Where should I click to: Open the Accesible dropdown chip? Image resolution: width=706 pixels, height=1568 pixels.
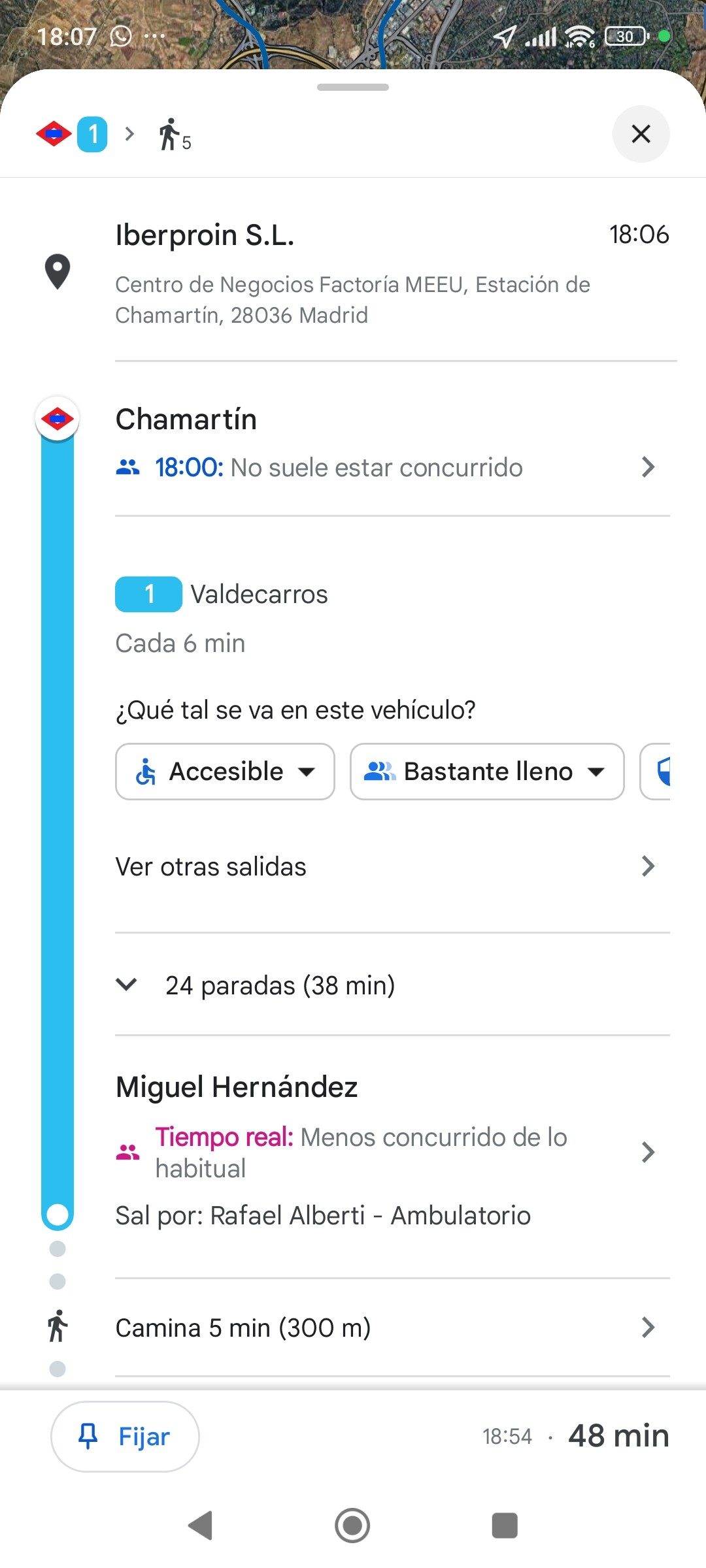[x=225, y=772]
